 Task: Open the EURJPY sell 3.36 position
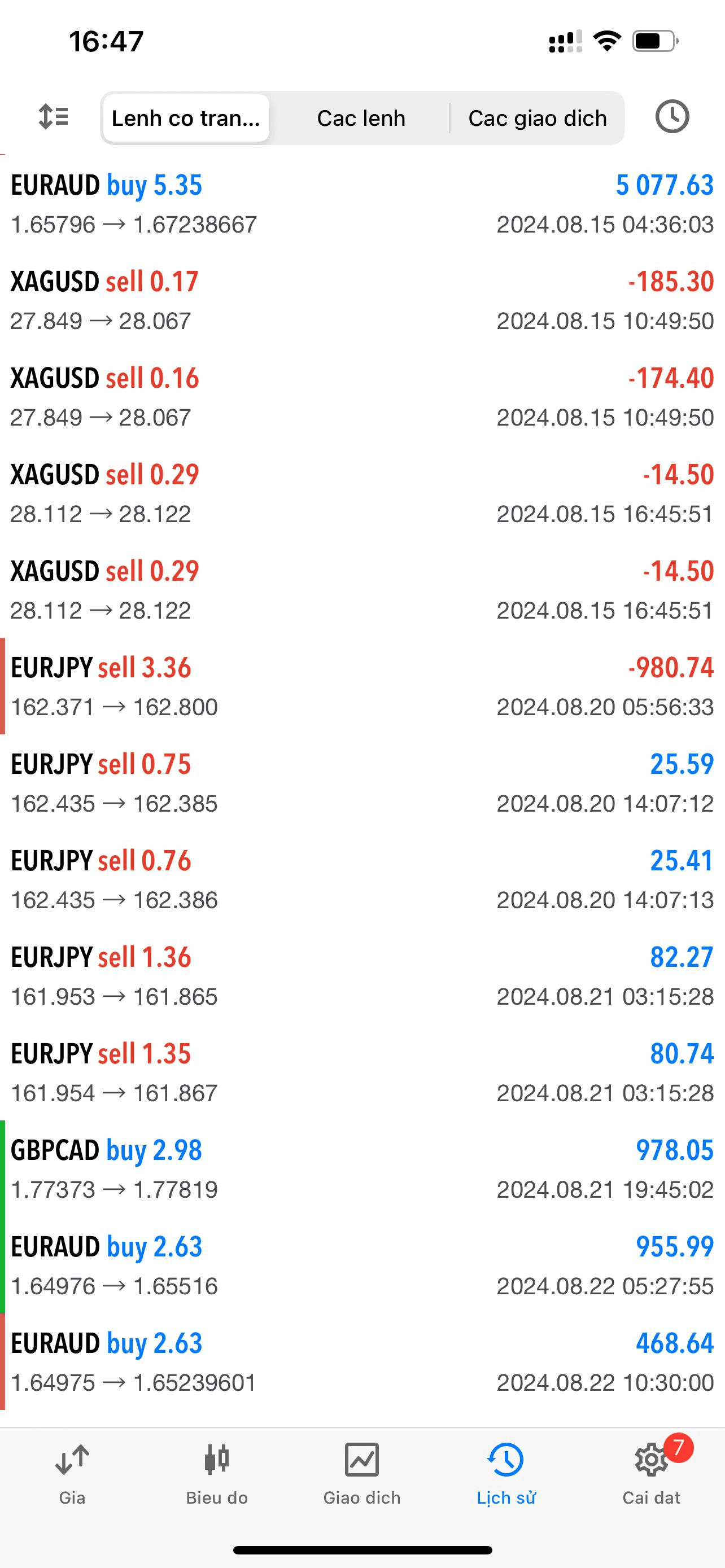(x=362, y=686)
